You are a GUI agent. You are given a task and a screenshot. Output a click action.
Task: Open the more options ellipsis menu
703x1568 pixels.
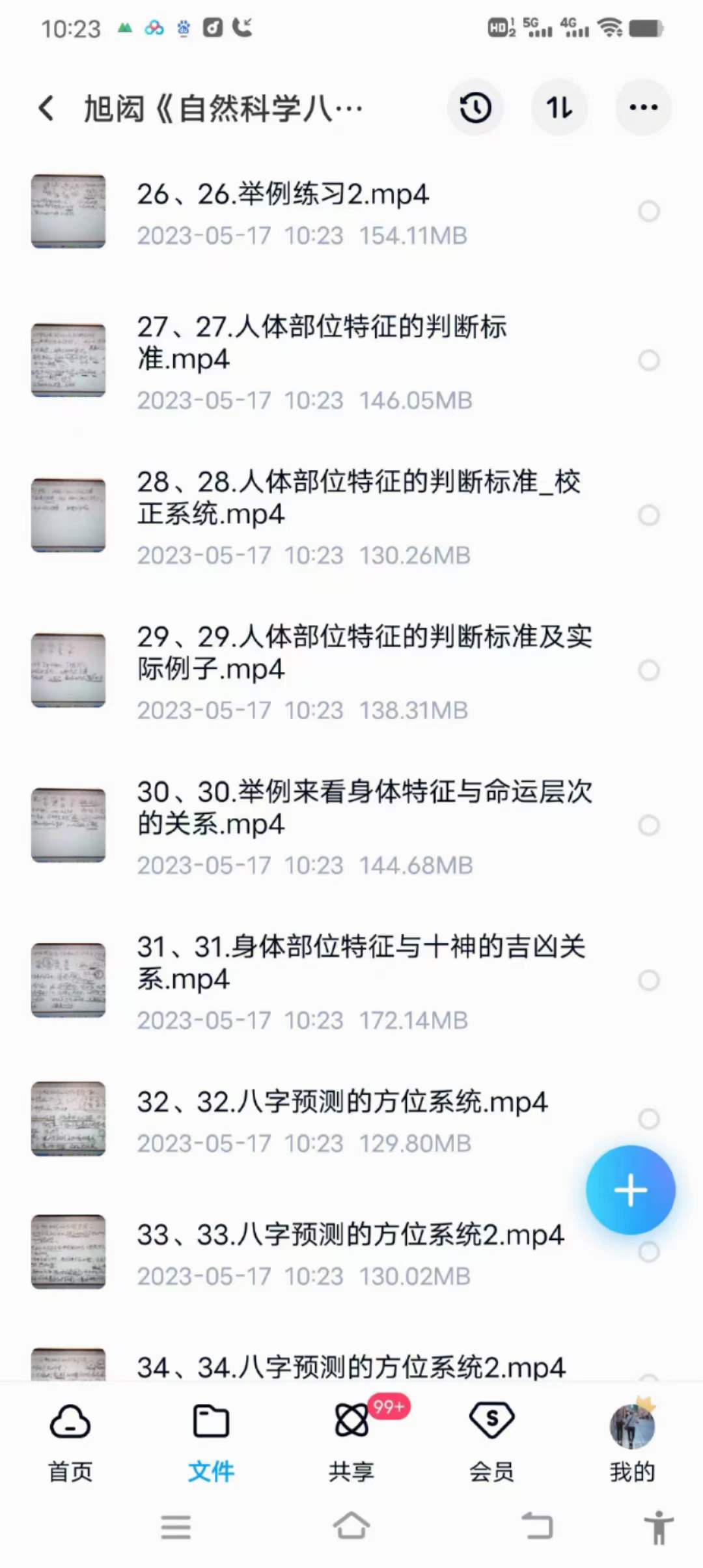[x=642, y=107]
